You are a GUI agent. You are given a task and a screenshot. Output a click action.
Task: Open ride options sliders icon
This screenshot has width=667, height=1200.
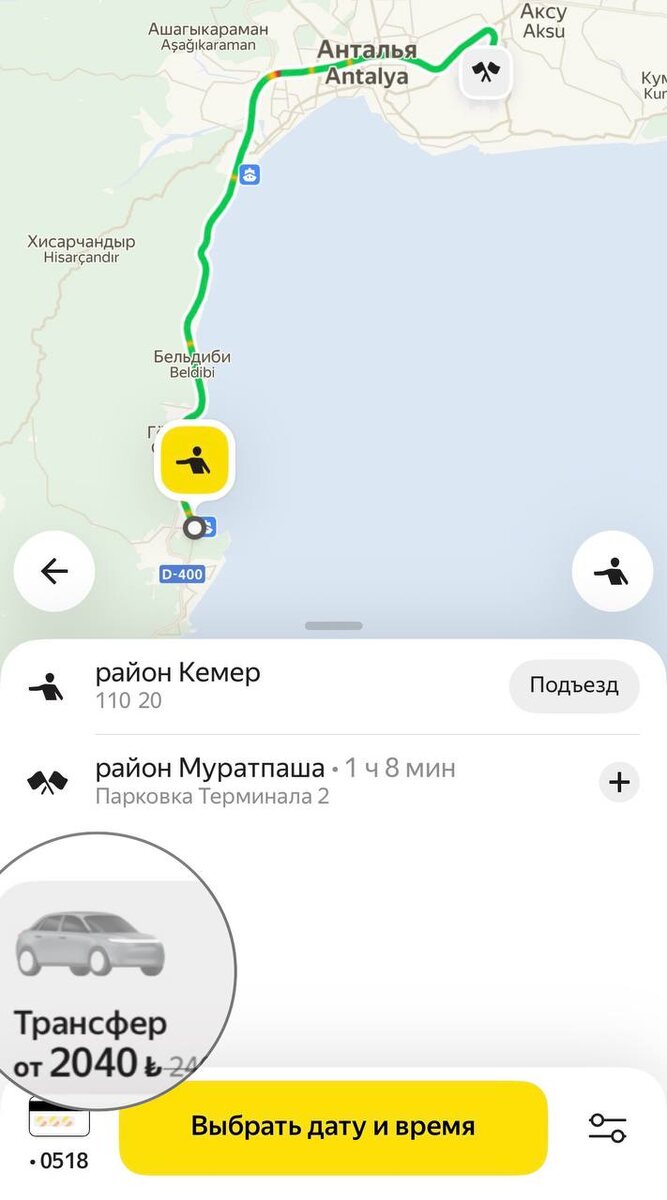(607, 1128)
